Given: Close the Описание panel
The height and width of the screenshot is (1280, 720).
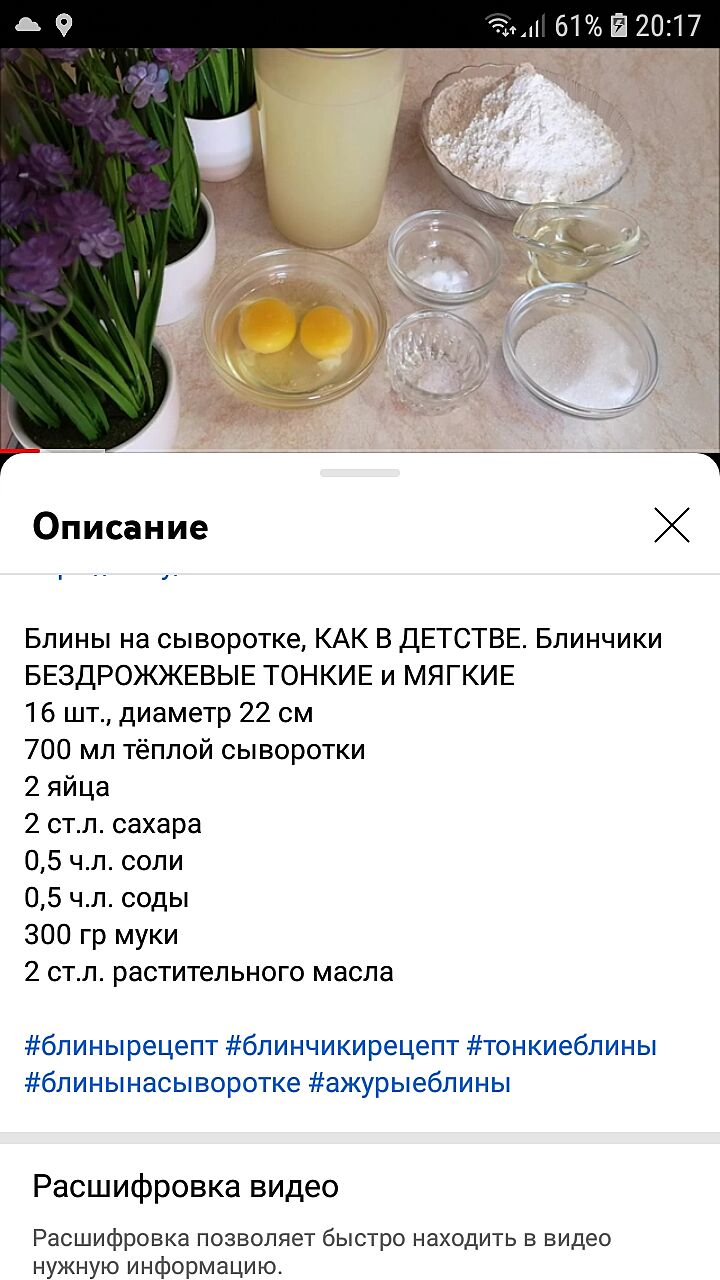Looking at the screenshot, I should coord(672,525).
